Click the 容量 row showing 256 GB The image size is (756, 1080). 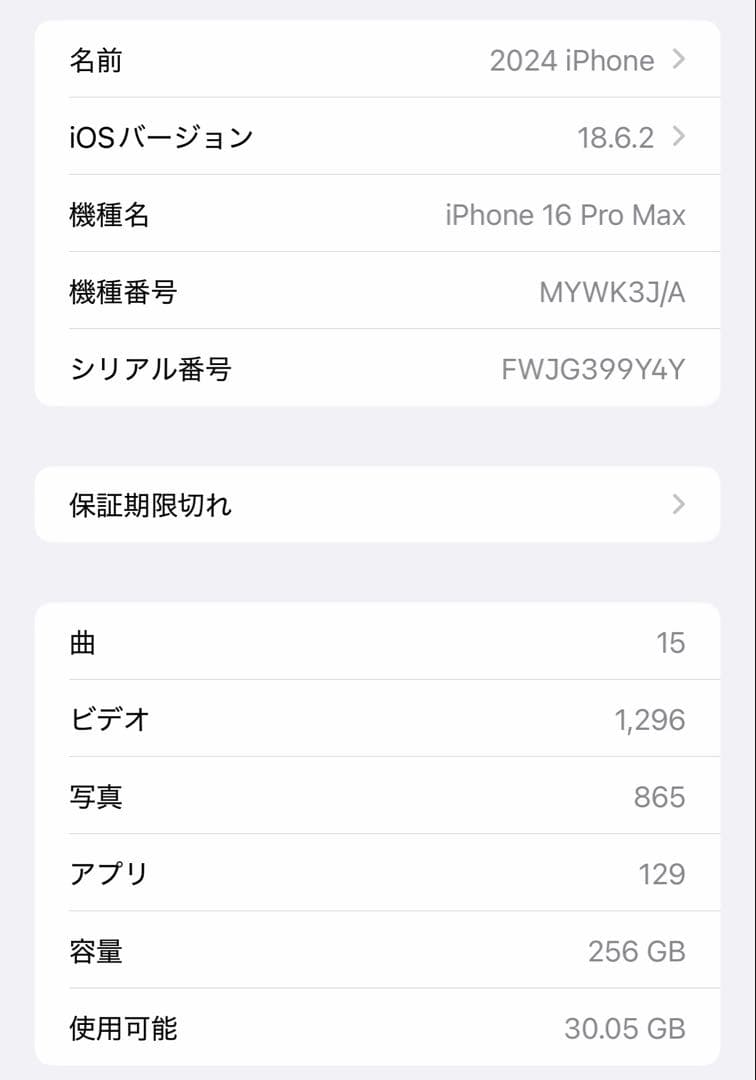(x=378, y=950)
